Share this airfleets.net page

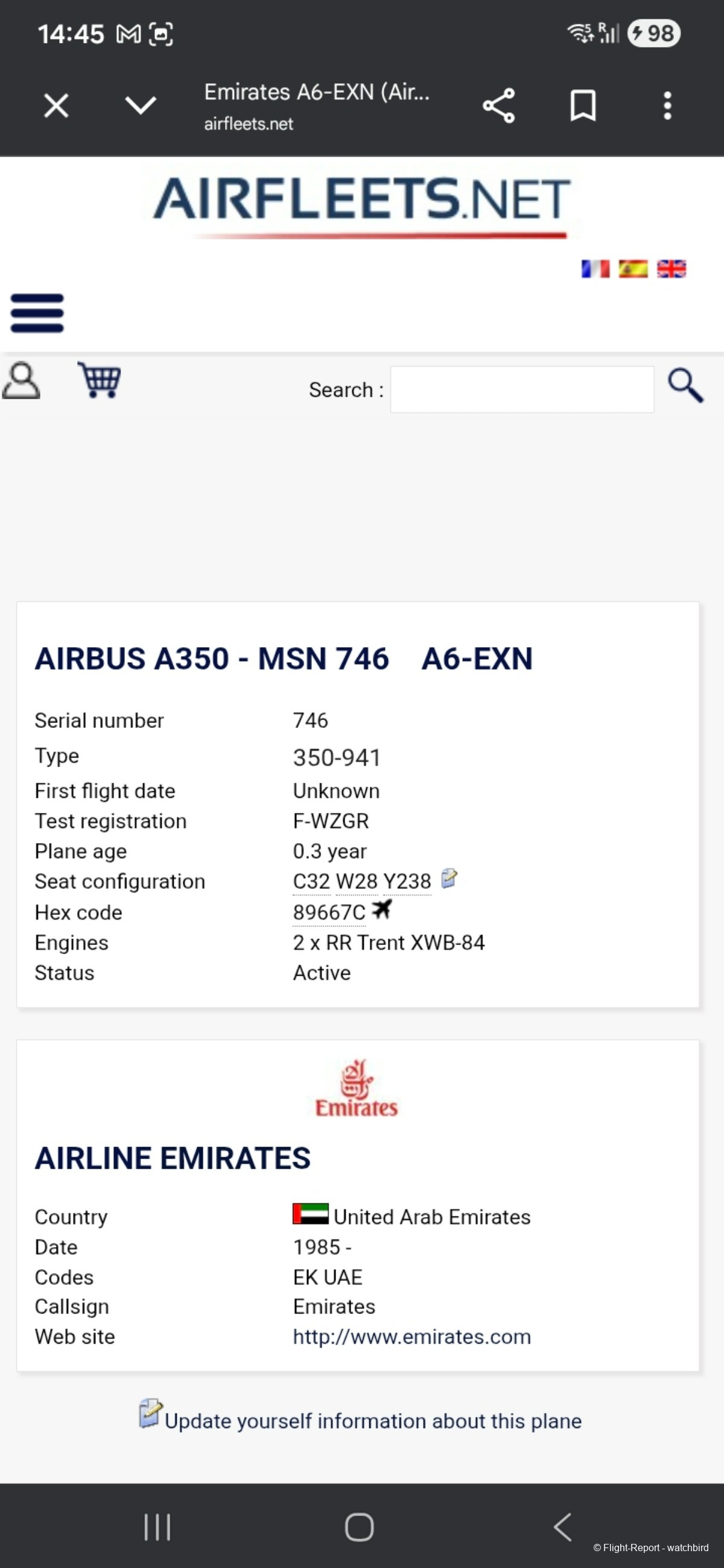pos(499,106)
